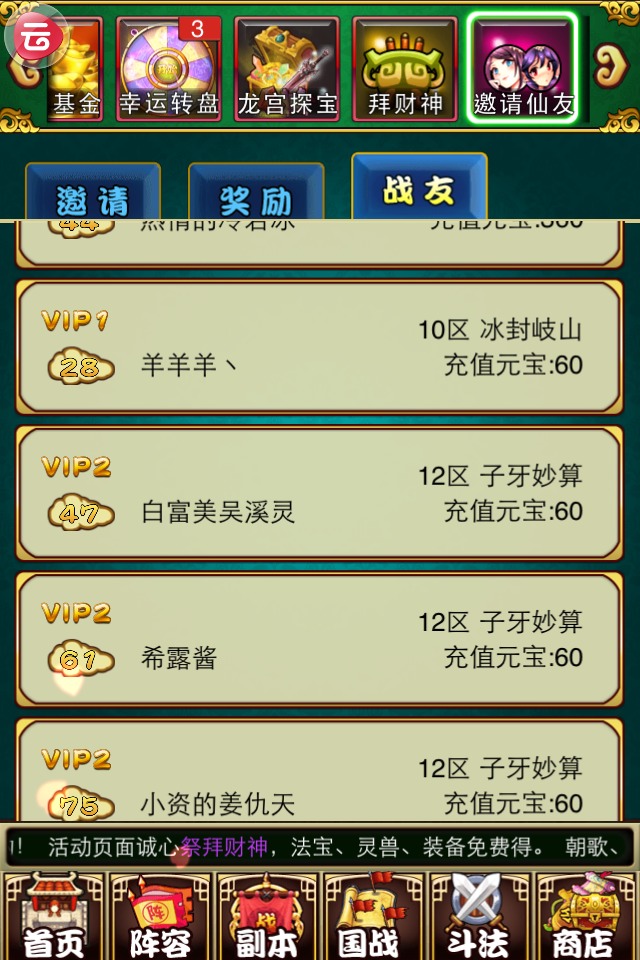Open the 副本 dungeon section
The image size is (640, 960).
point(266,917)
